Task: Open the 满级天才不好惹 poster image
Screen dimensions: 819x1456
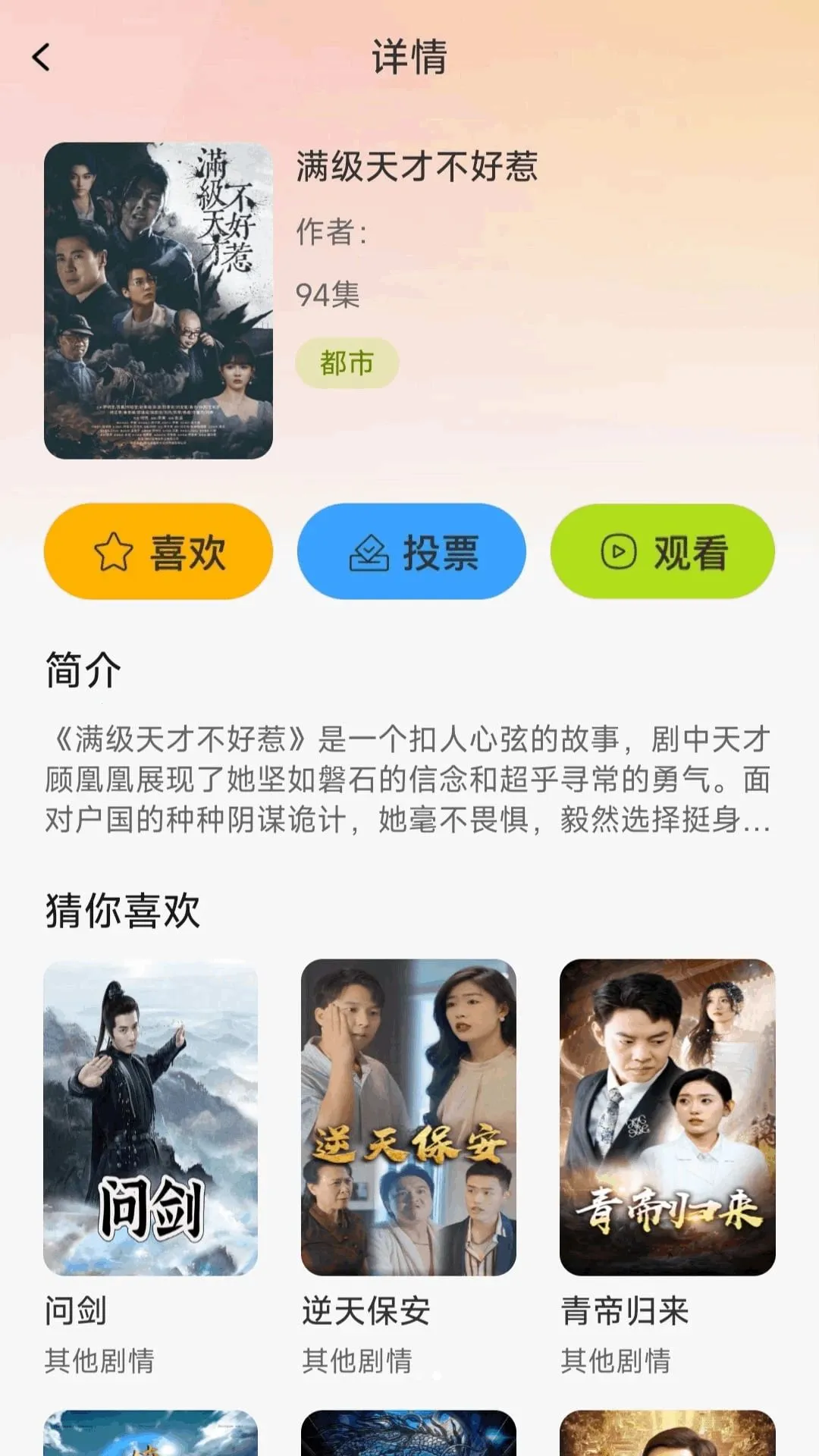Action: tap(158, 301)
